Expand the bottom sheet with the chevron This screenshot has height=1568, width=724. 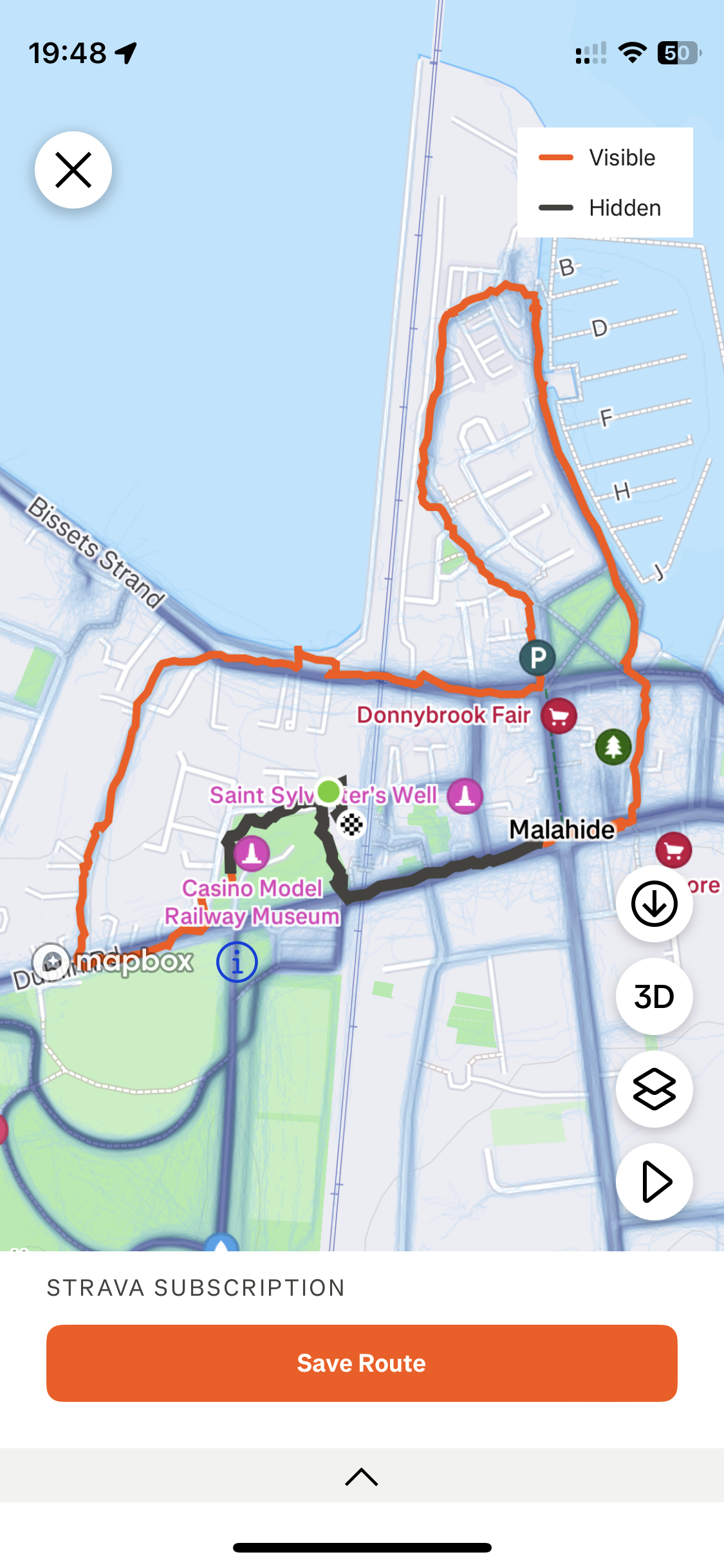[x=362, y=1476]
